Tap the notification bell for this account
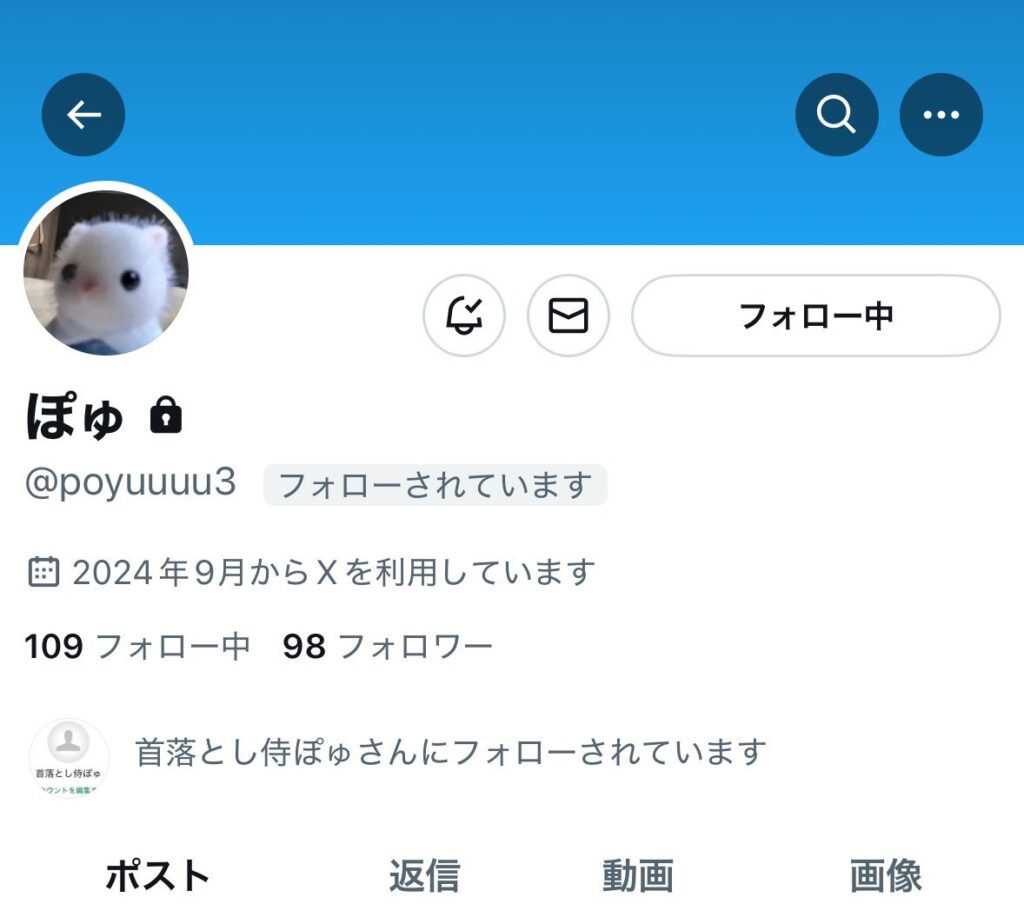The width and height of the screenshot is (1024, 924). [x=464, y=316]
